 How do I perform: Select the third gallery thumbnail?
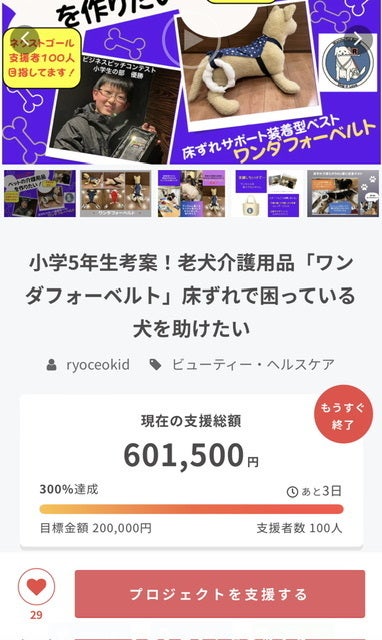click(x=191, y=193)
